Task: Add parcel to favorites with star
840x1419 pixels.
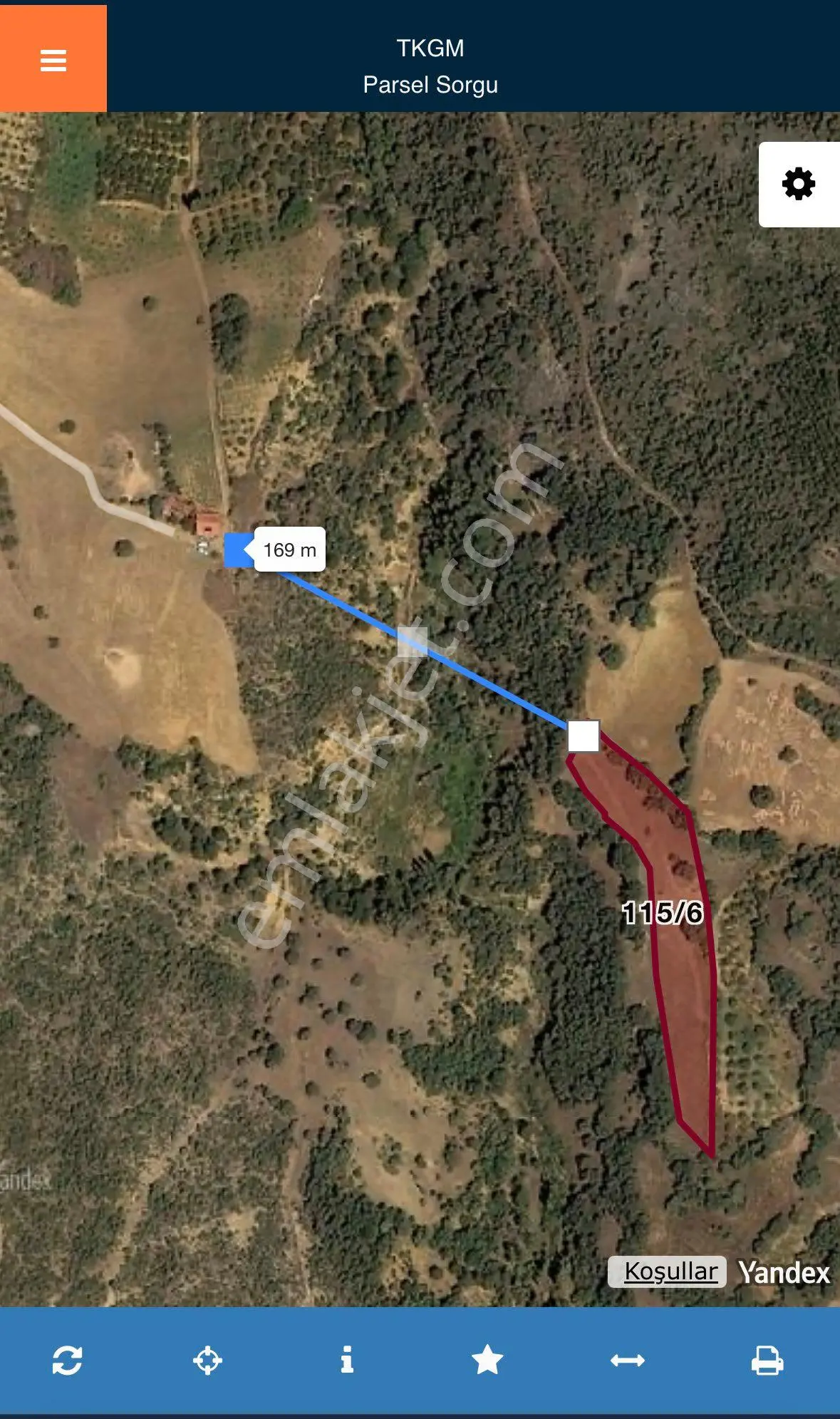Action: pos(487,1360)
